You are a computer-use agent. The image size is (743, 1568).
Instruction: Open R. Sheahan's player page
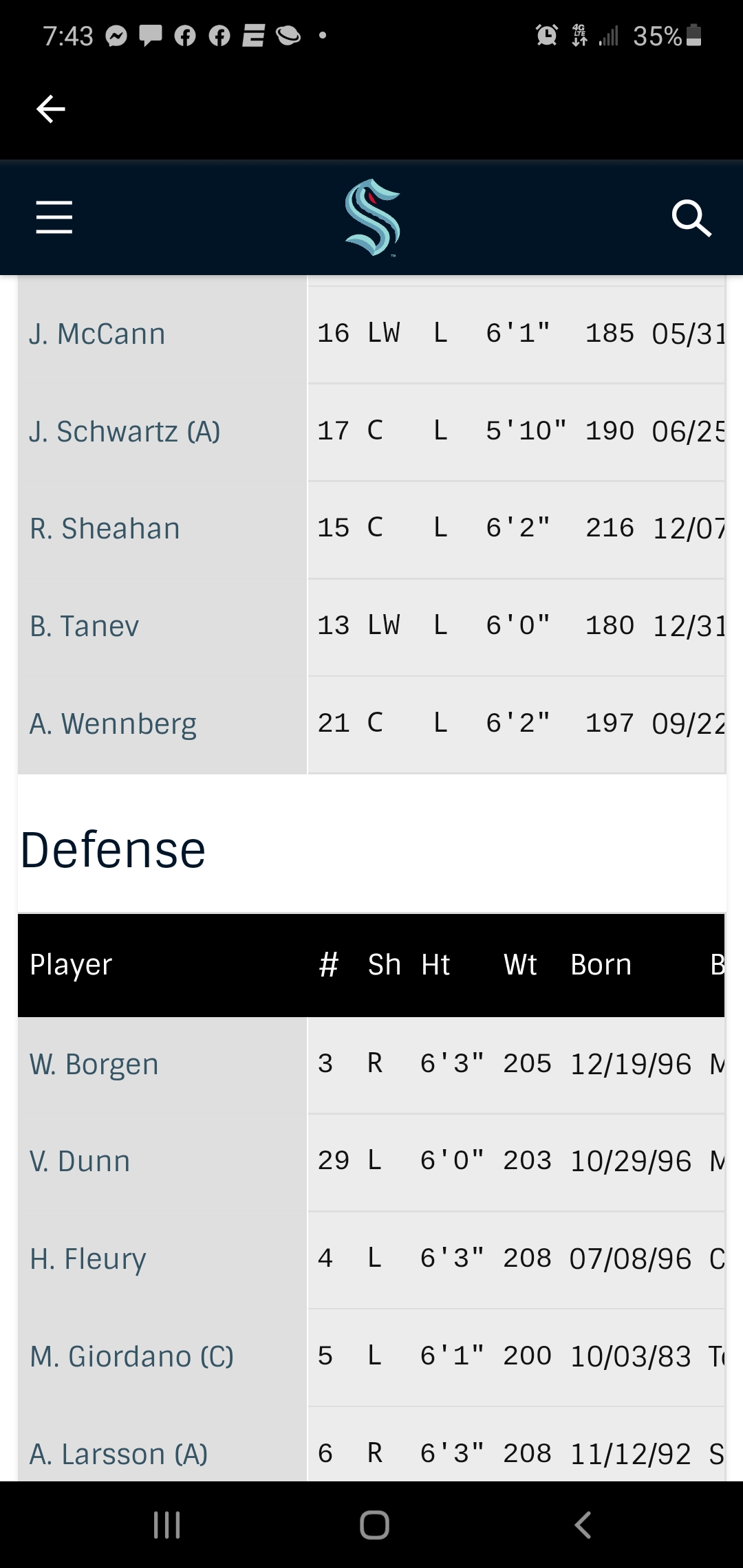pos(105,529)
